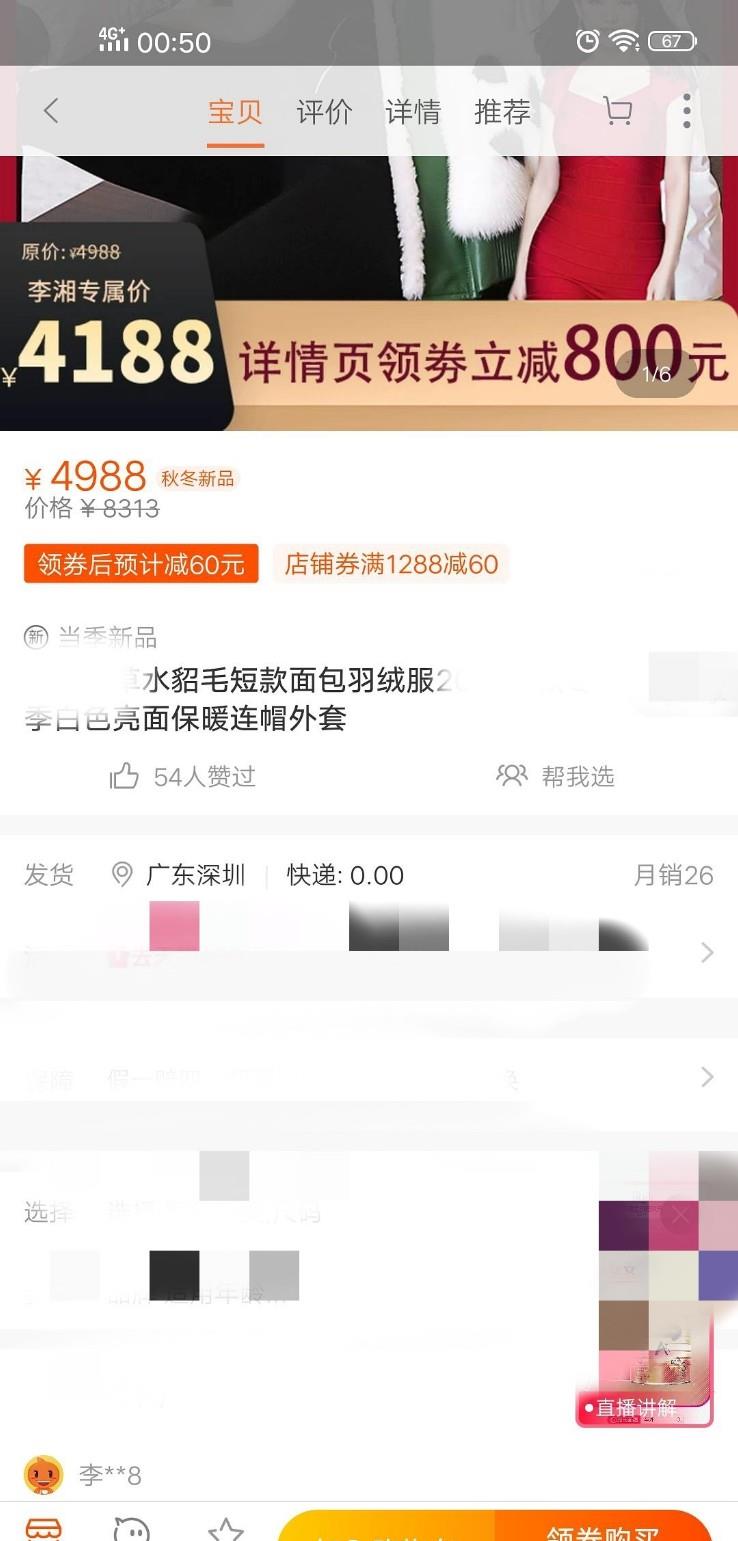Switch to the 评价 tab
Screen dimensions: 738x1541
coord(324,112)
